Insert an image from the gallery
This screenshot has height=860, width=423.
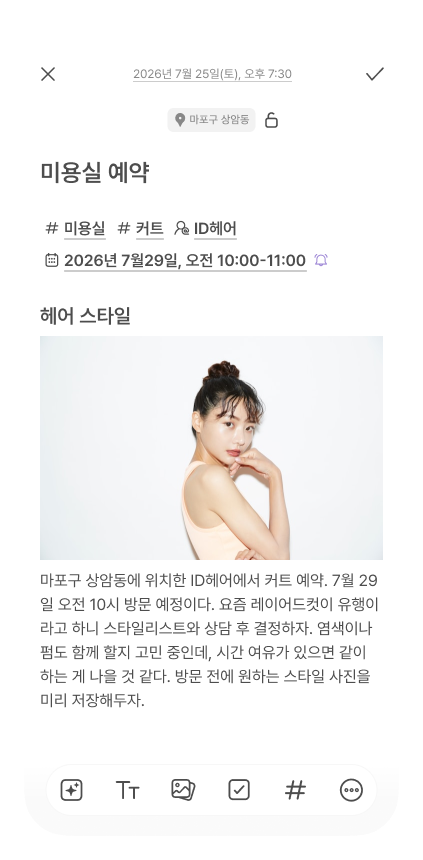[183, 790]
